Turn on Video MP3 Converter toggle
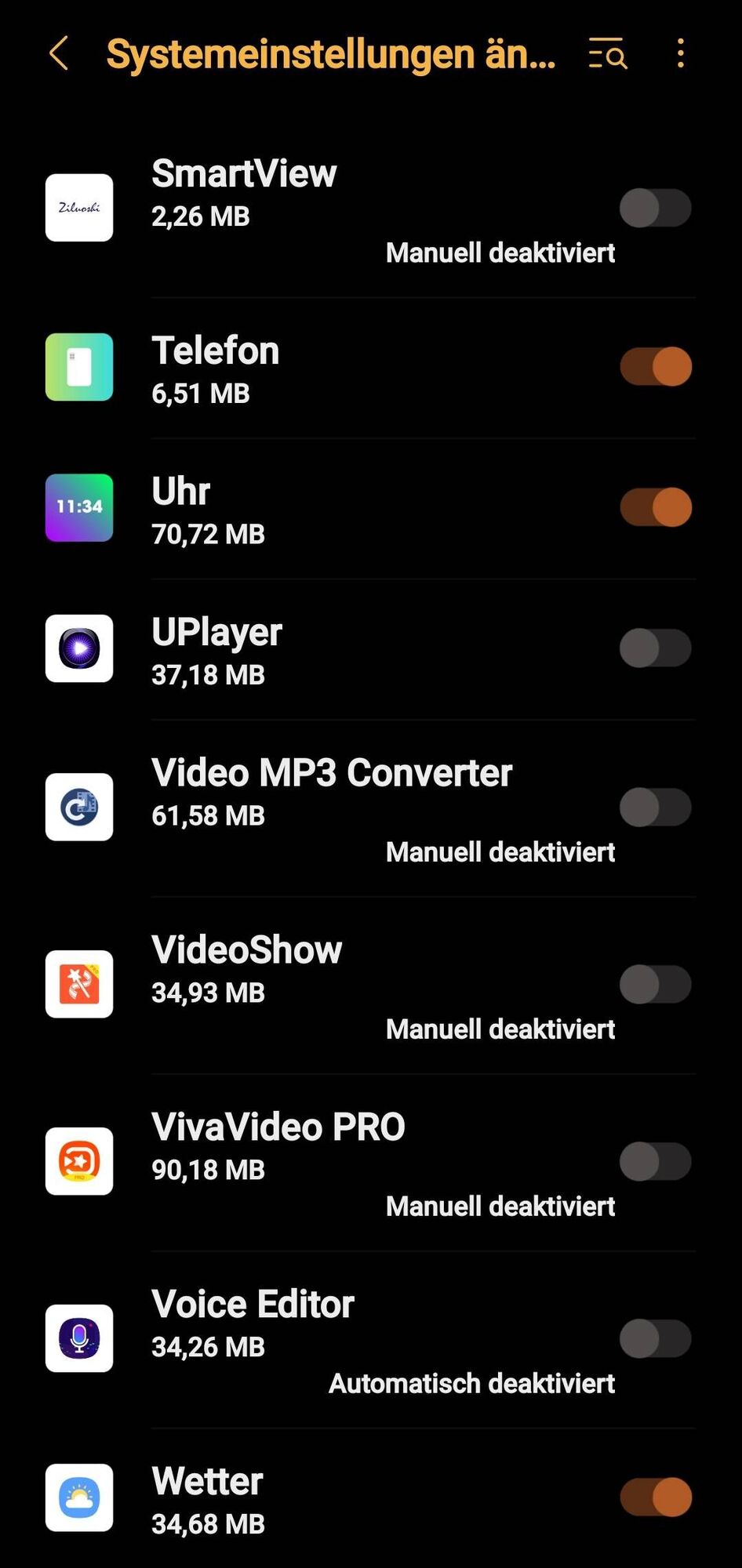This screenshot has height=1568, width=742. pos(655,808)
